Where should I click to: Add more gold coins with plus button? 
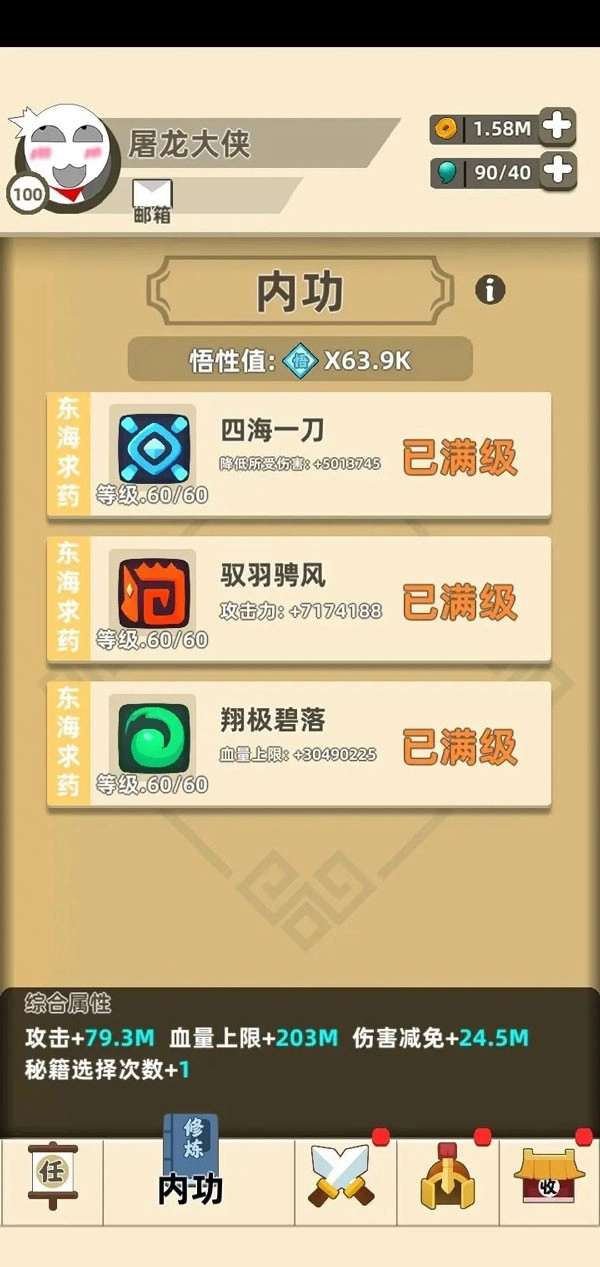558,127
